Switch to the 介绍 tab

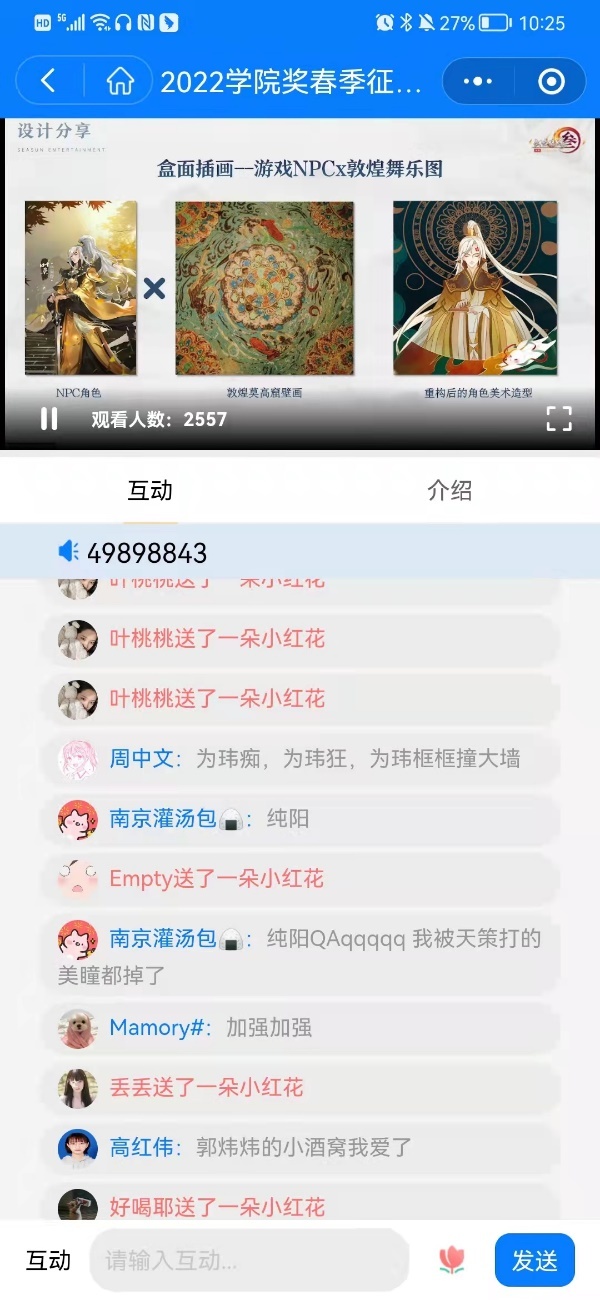point(449,490)
